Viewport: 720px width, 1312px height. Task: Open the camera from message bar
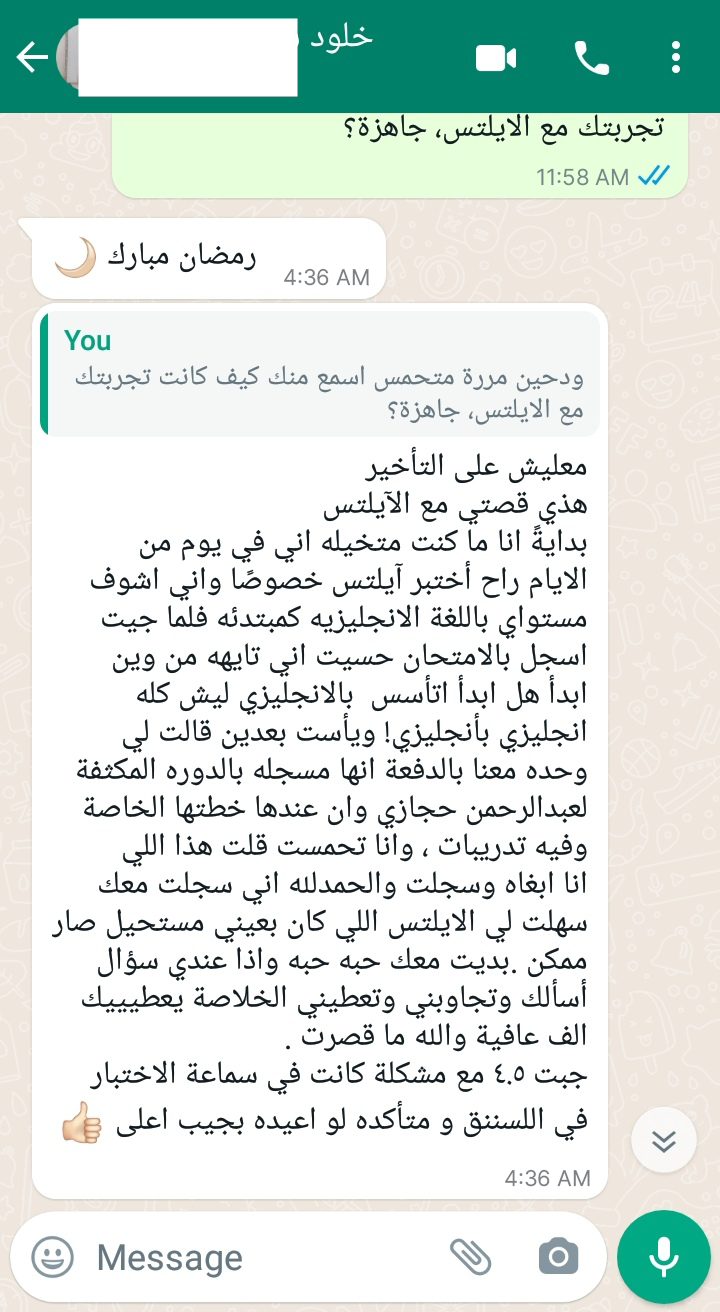tap(558, 1256)
